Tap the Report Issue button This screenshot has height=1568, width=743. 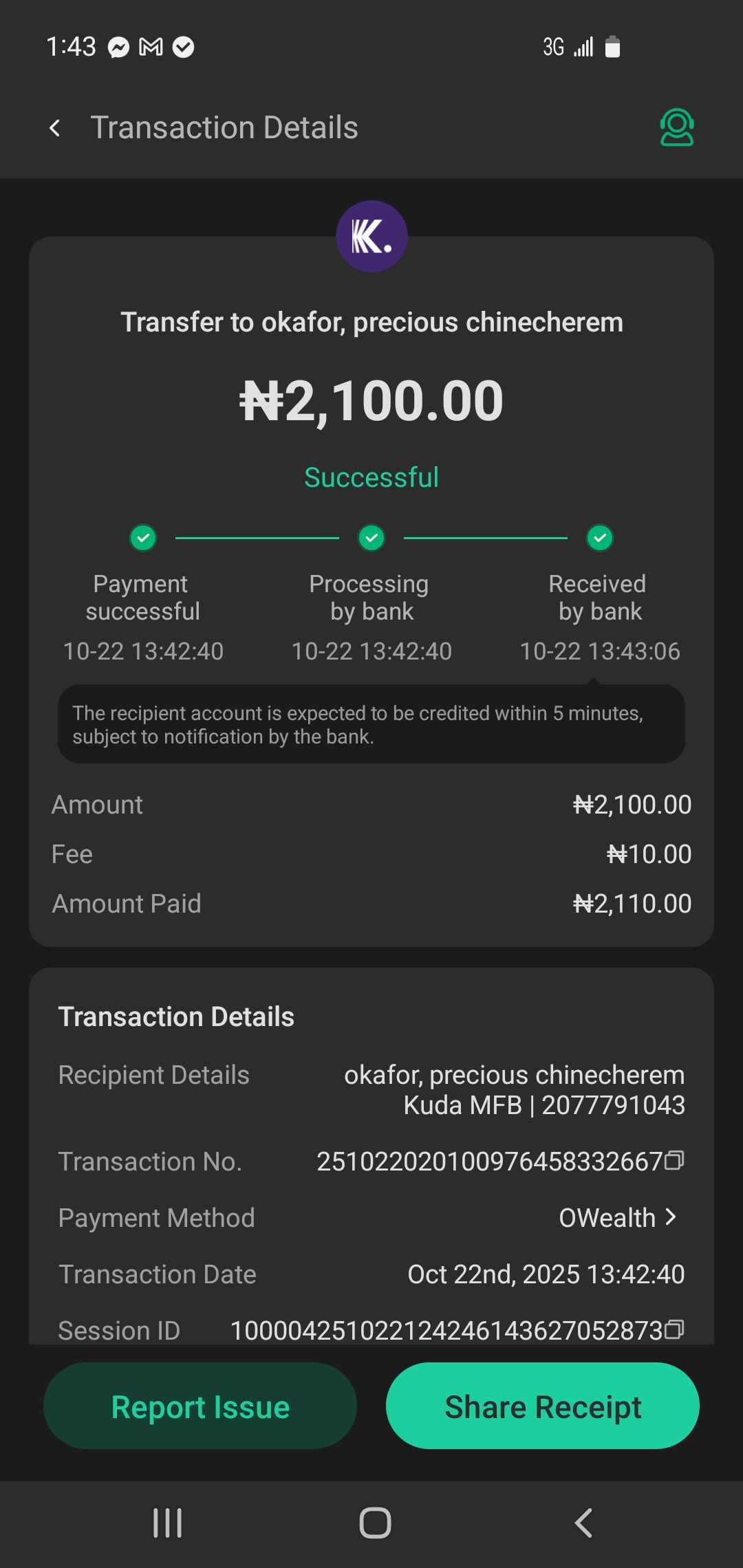pyautogui.click(x=200, y=1406)
